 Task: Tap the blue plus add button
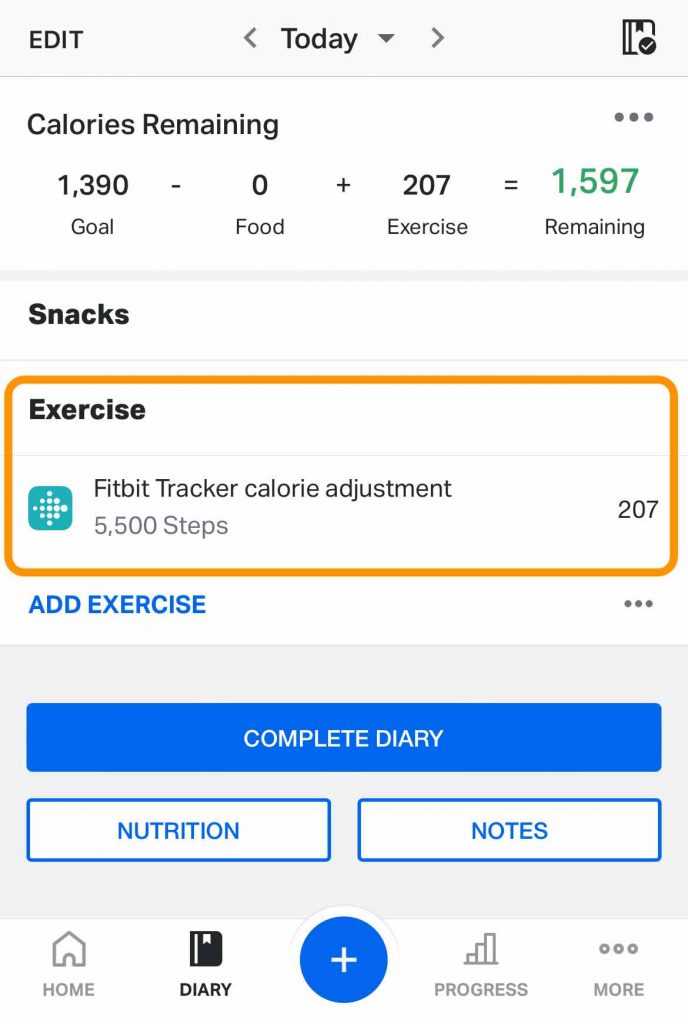pos(343,960)
